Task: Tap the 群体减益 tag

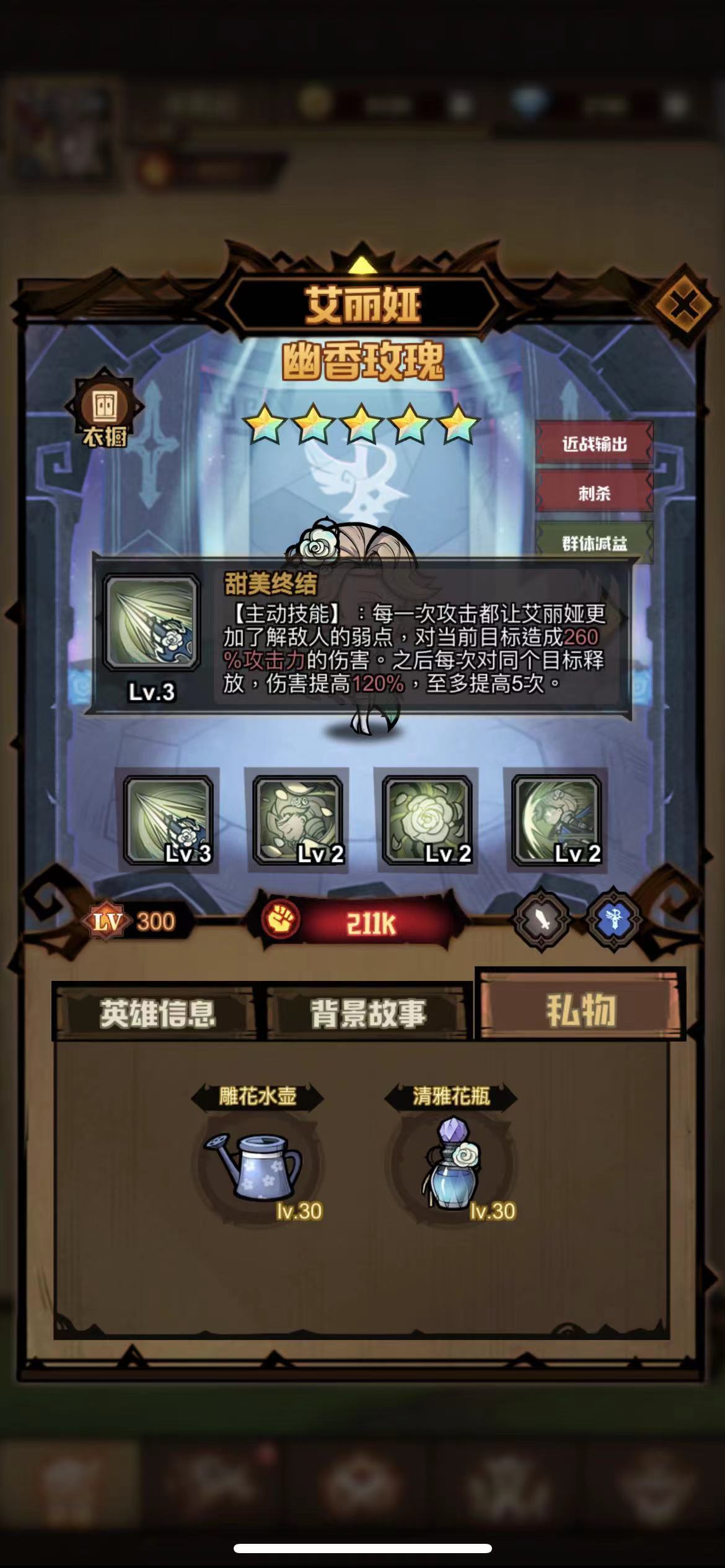Action: tap(594, 542)
